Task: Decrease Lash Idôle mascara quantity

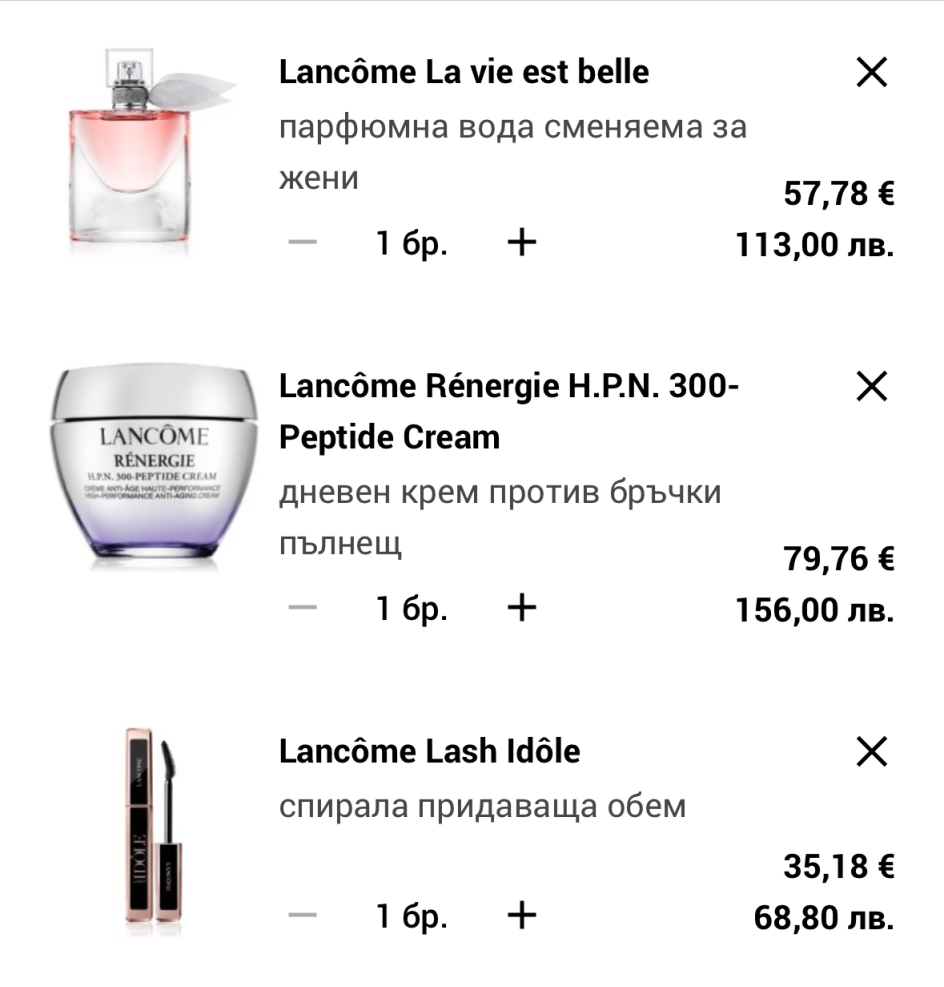Action: click(x=302, y=915)
